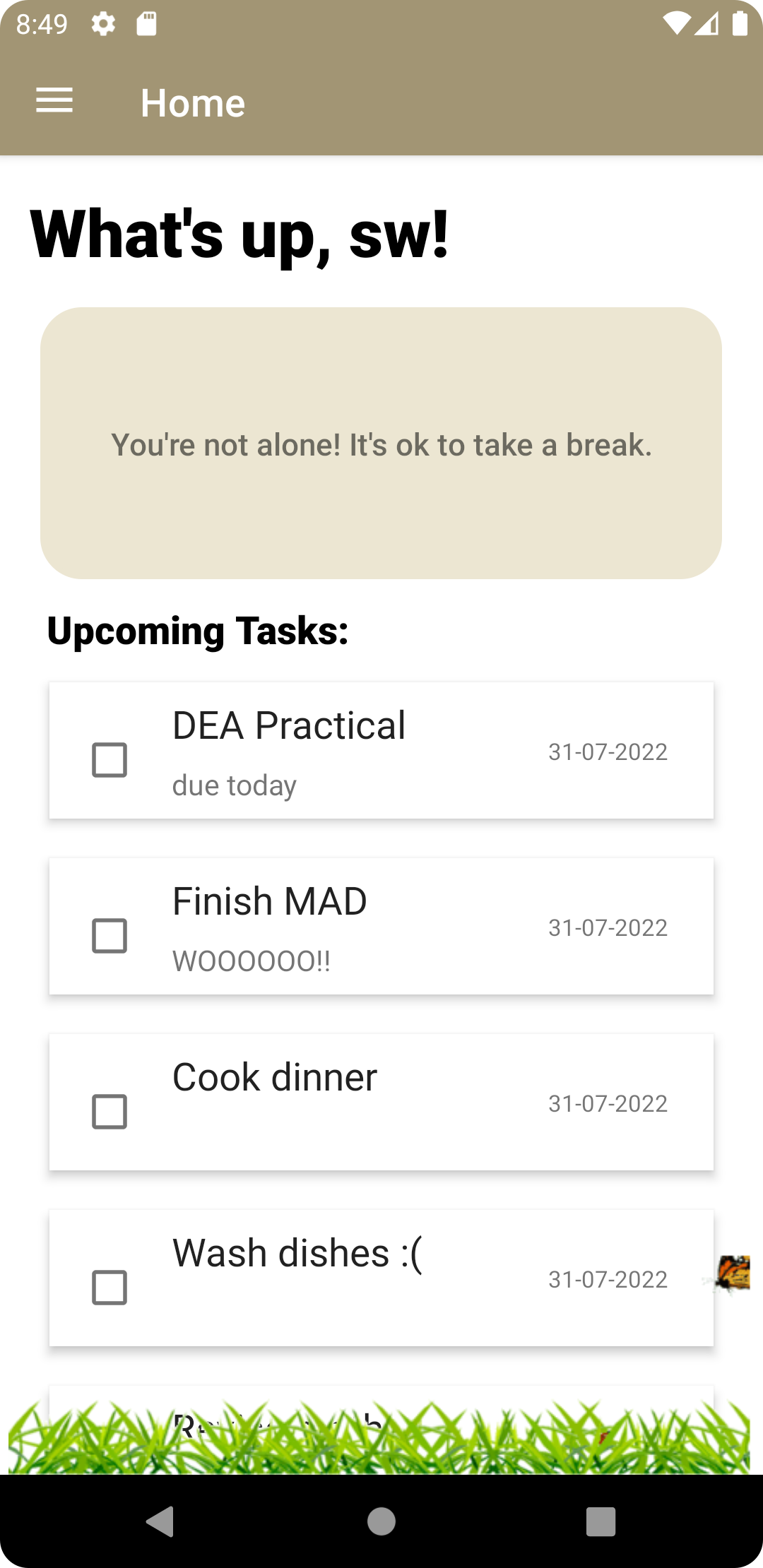Mark Finish MAD as done

click(110, 936)
